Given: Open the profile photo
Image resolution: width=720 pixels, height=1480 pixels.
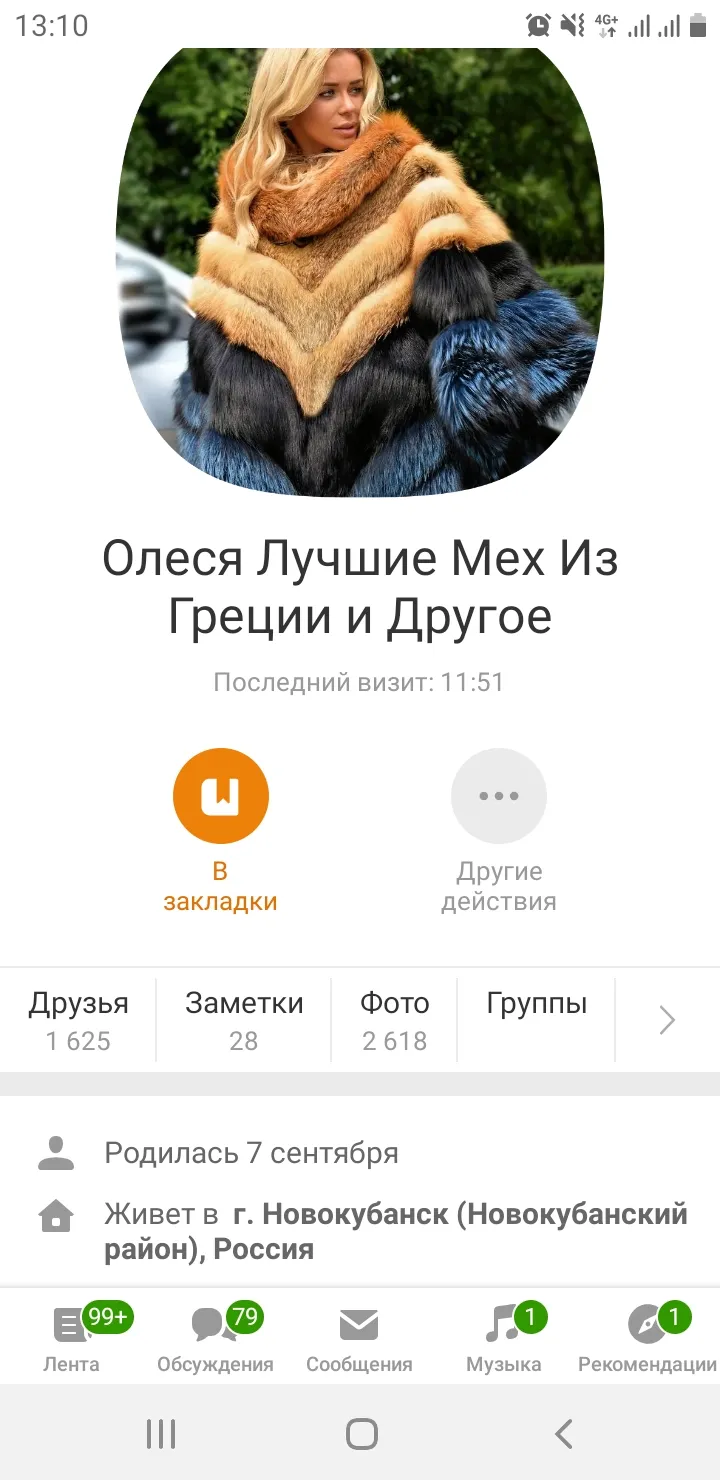Looking at the screenshot, I should [360, 272].
